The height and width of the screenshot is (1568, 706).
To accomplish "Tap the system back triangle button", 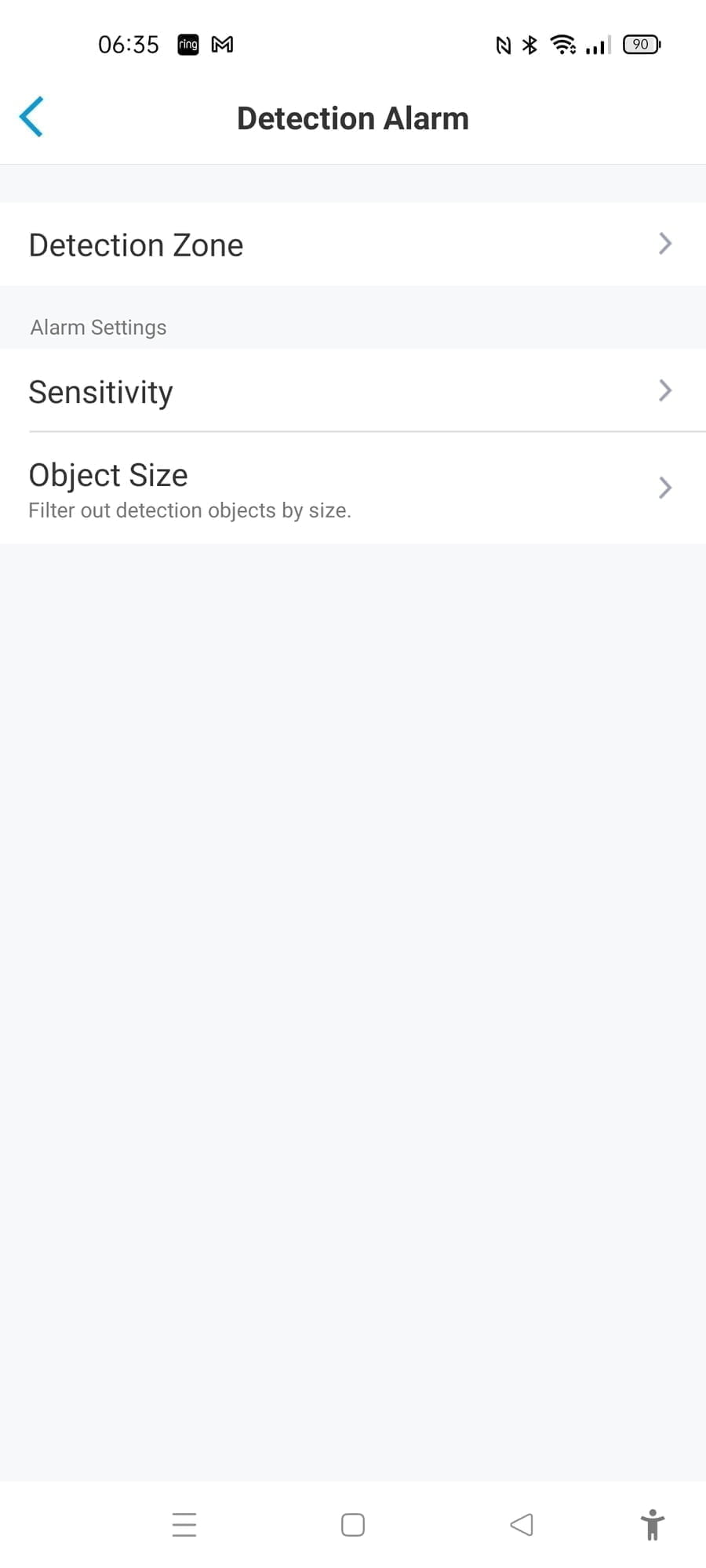I will point(522,1525).
